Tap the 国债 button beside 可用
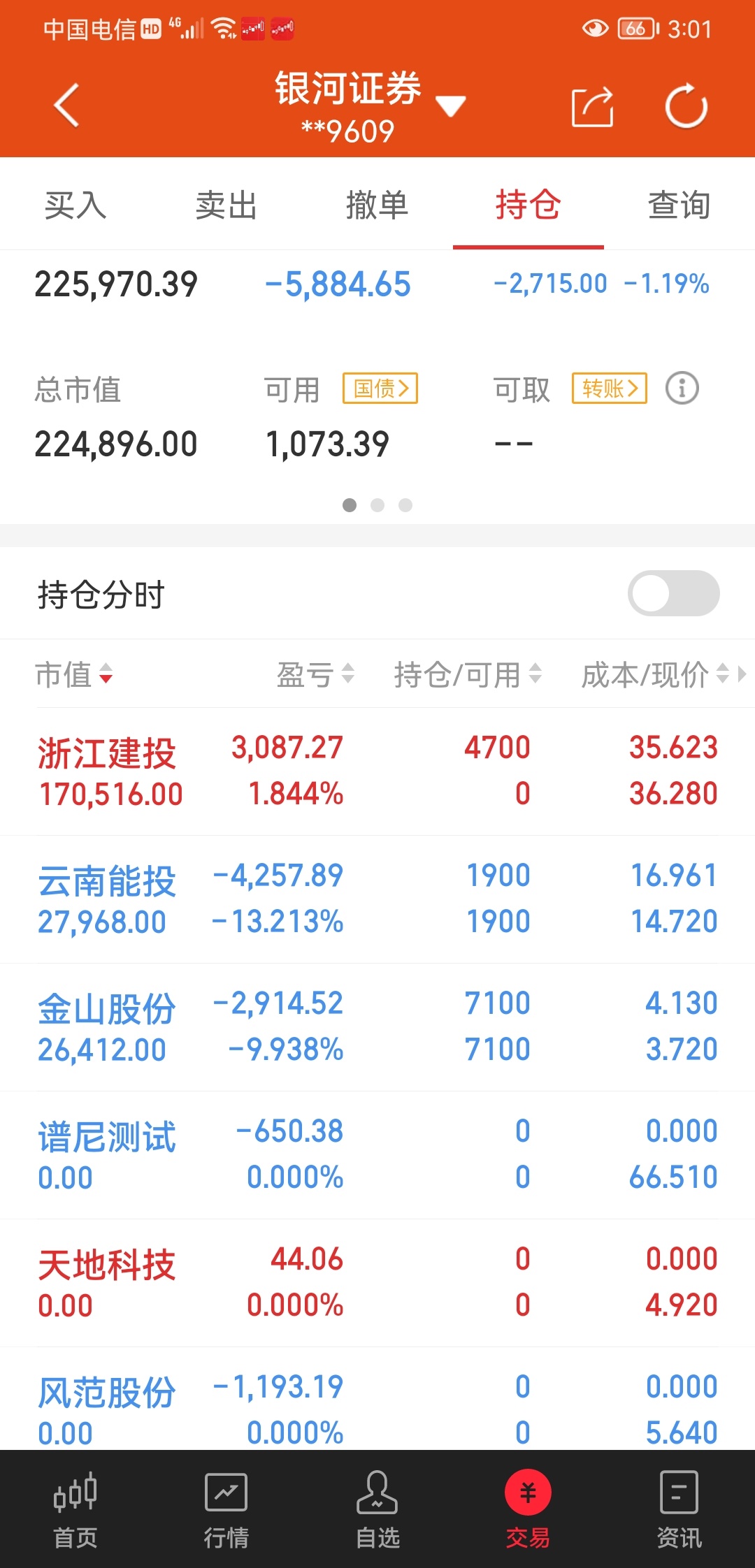Viewport: 755px width, 1568px height. (380, 389)
